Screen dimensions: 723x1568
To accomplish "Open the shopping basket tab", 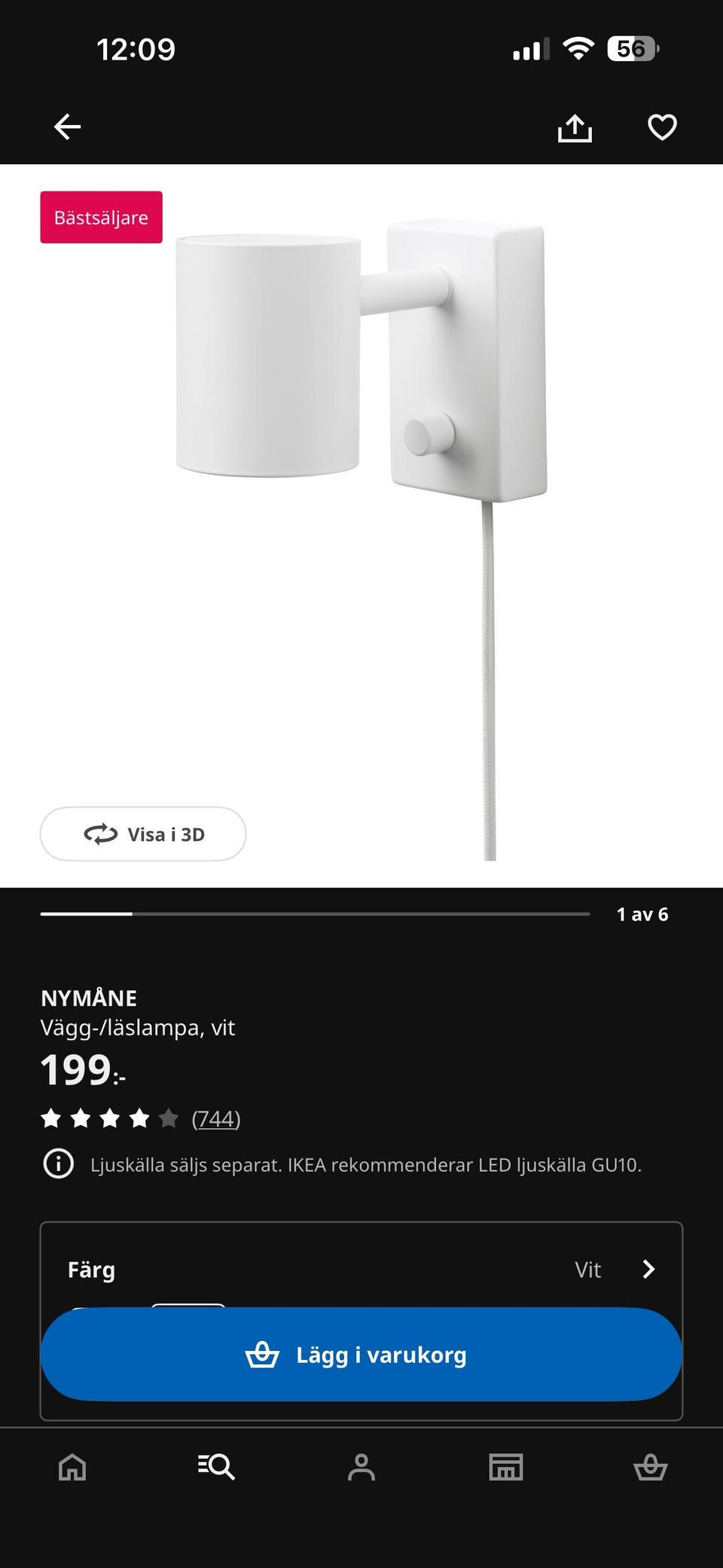I will [x=651, y=1467].
